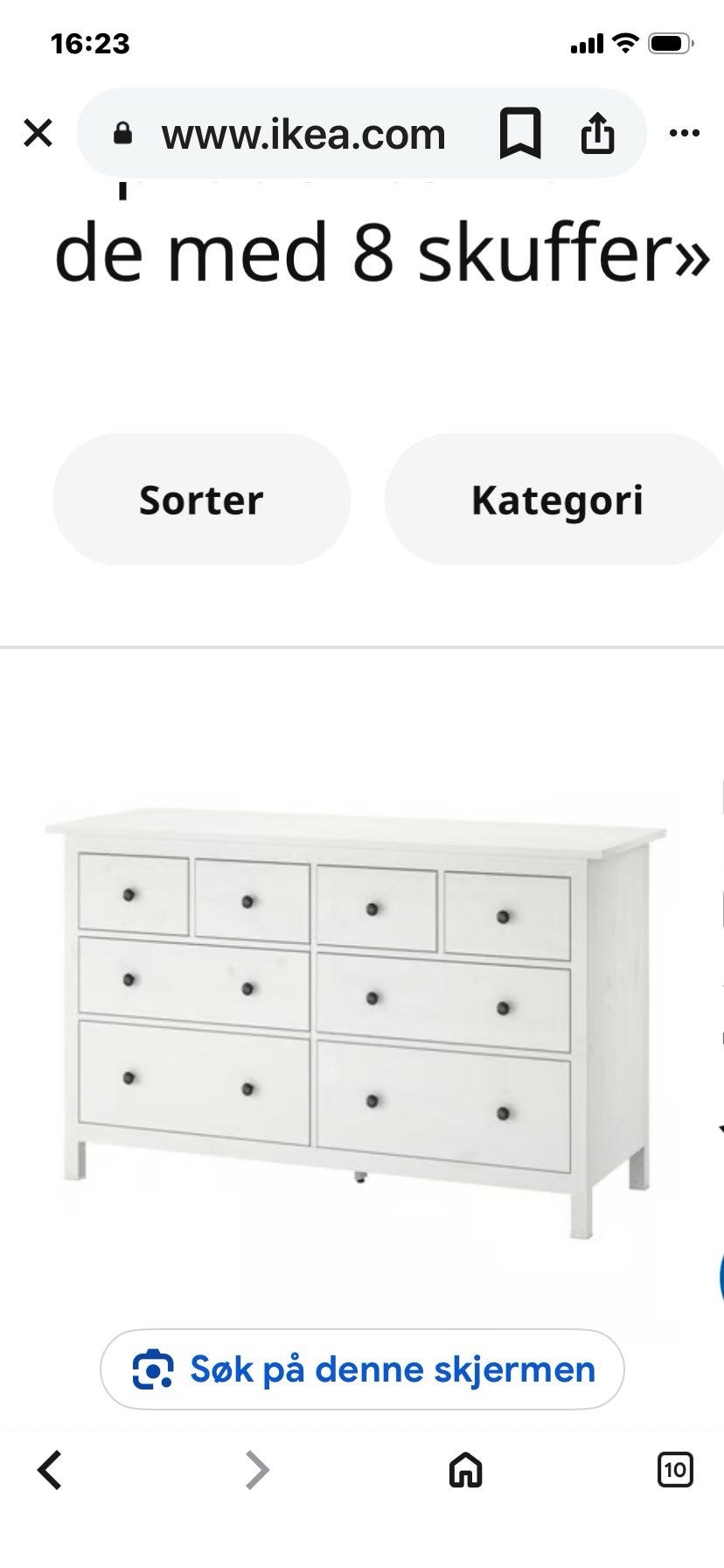724x1568 pixels.
Task: Tap the padlock icon for site security
Action: 122,133
